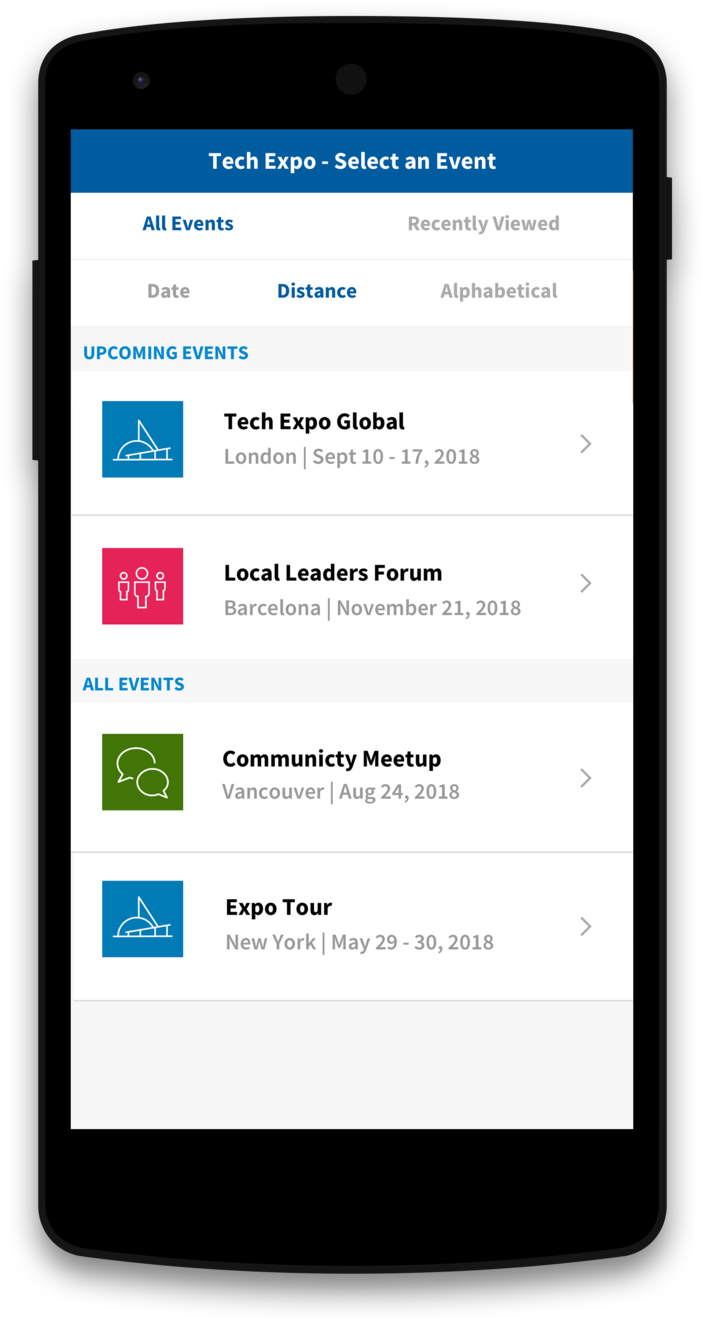Choose the Expo Tour event
The height and width of the screenshot is (1322, 703).
coord(351,925)
